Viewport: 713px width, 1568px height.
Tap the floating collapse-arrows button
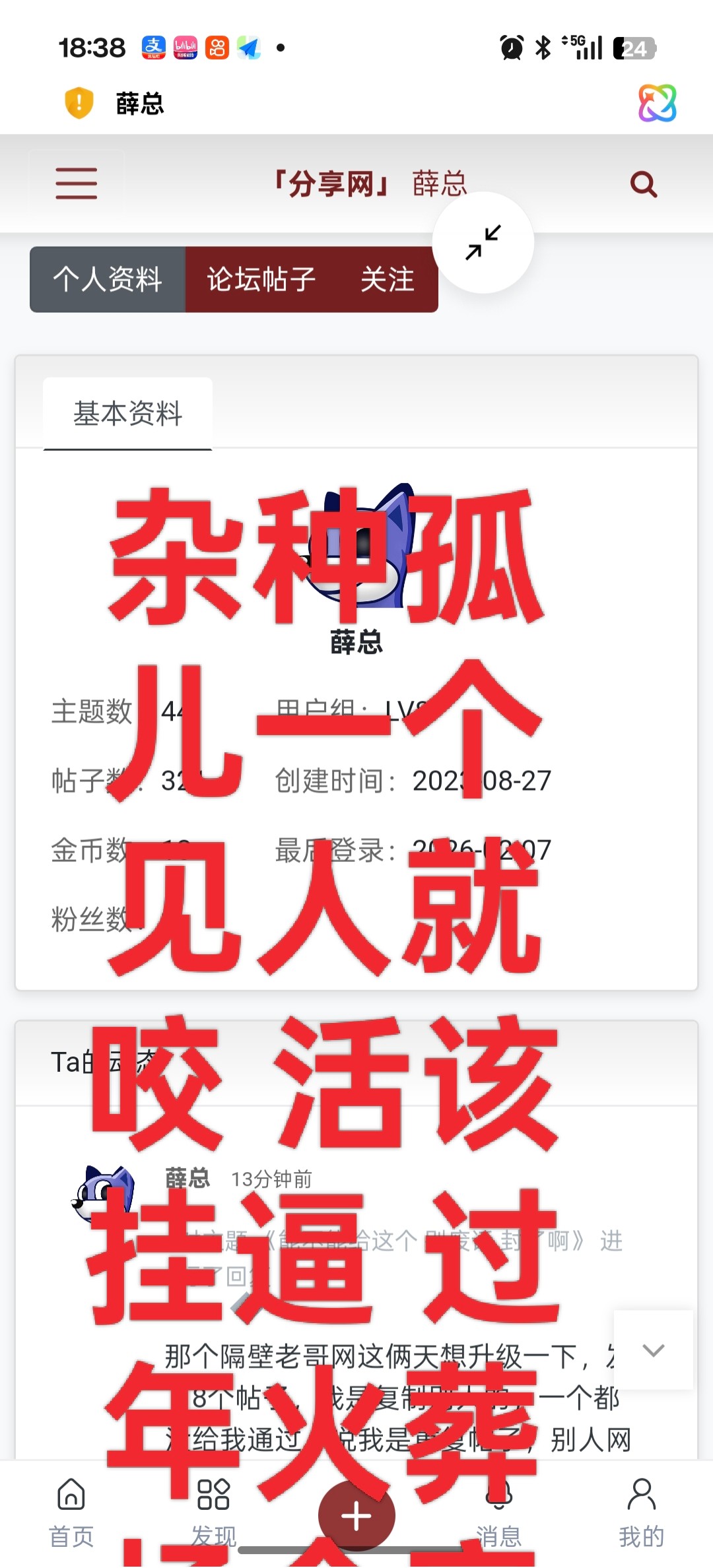(483, 242)
